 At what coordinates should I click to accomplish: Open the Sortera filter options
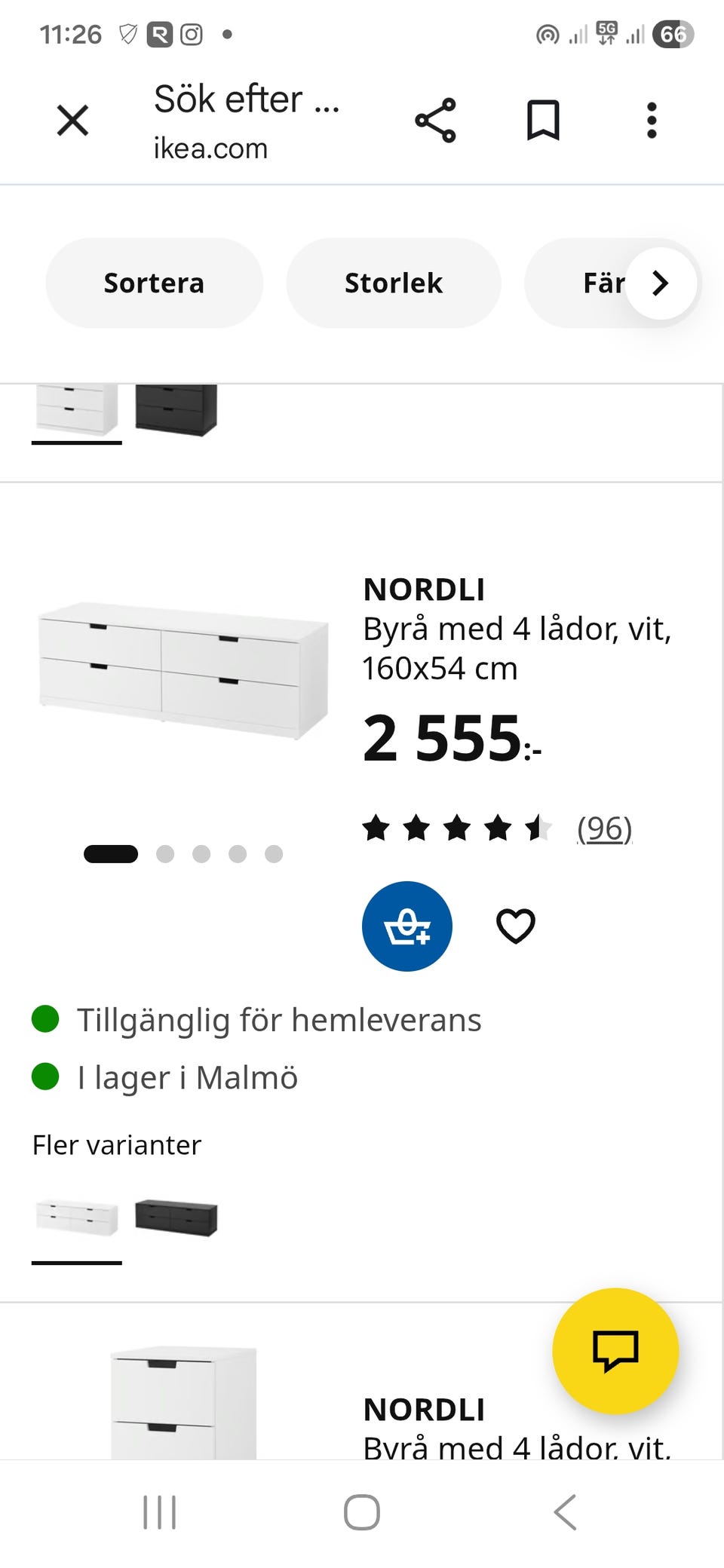[x=153, y=283]
